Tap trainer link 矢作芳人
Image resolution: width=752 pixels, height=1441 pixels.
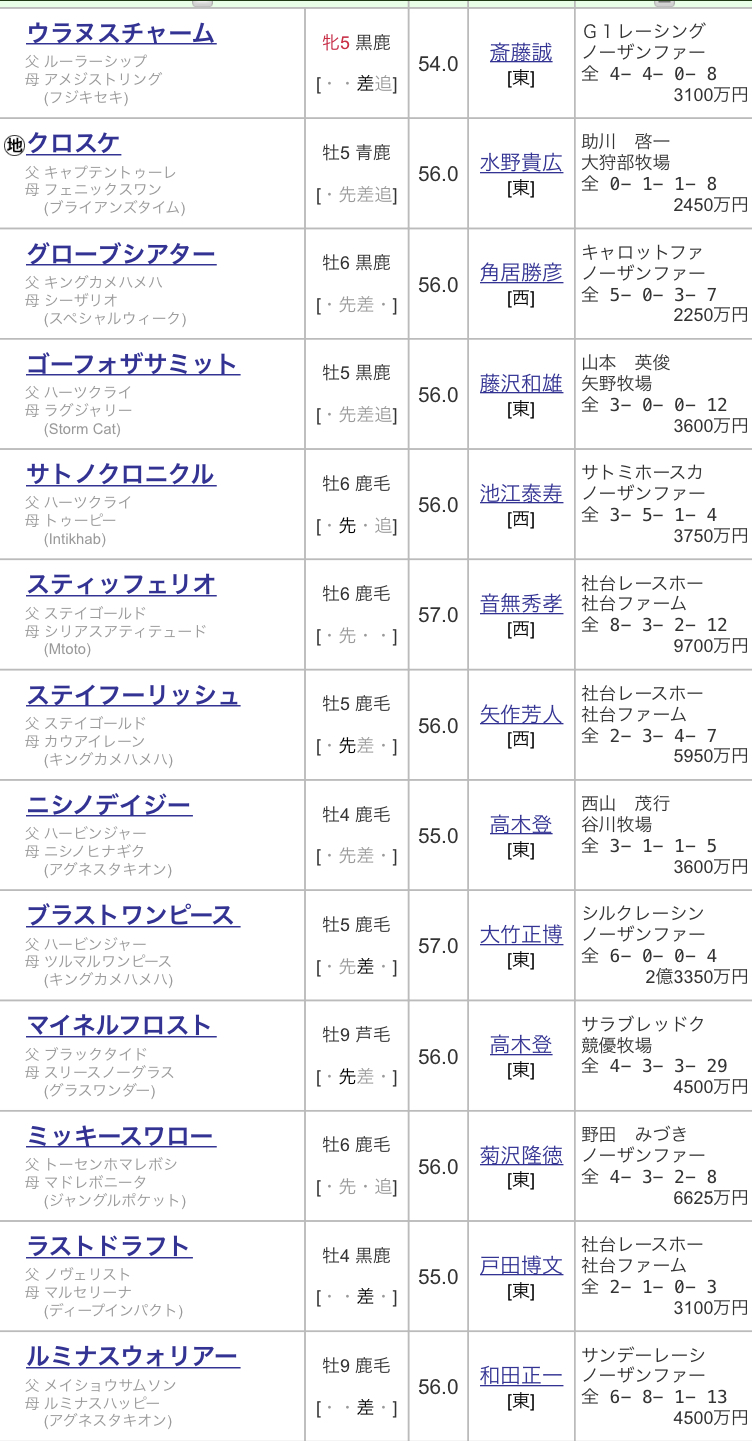click(x=521, y=714)
